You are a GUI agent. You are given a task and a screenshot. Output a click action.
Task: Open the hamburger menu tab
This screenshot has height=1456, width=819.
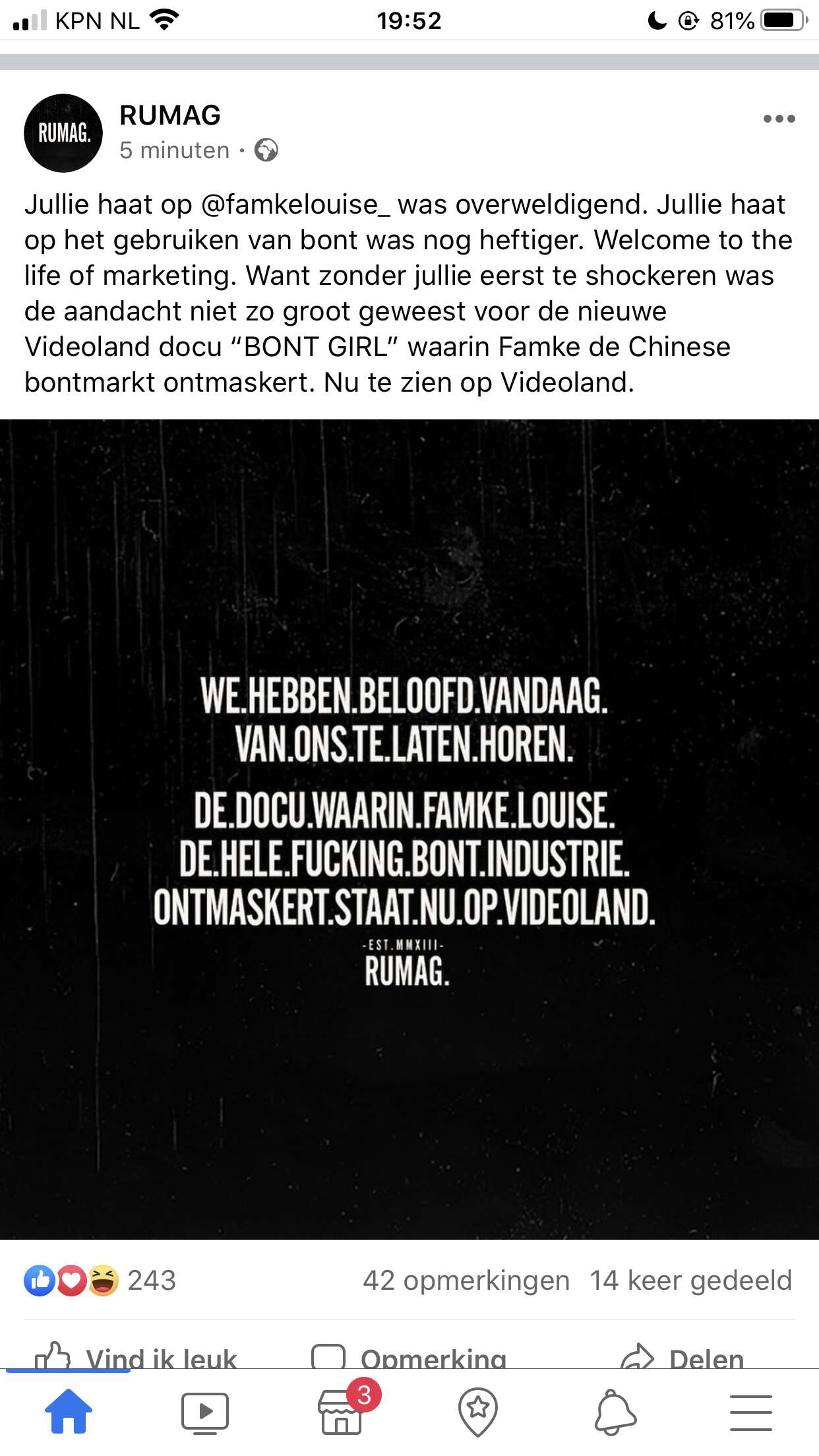(750, 1412)
